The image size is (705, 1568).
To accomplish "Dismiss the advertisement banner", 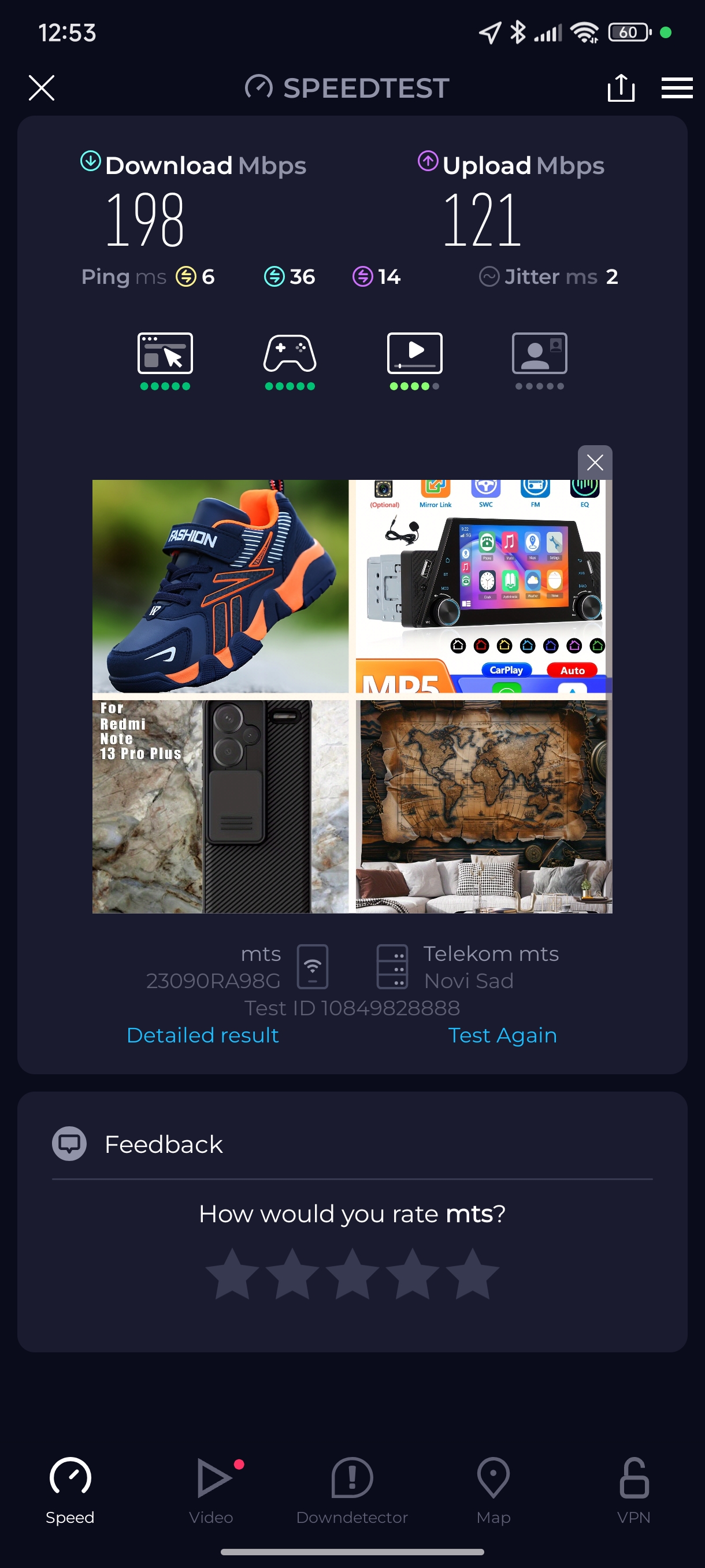I will (x=594, y=463).
